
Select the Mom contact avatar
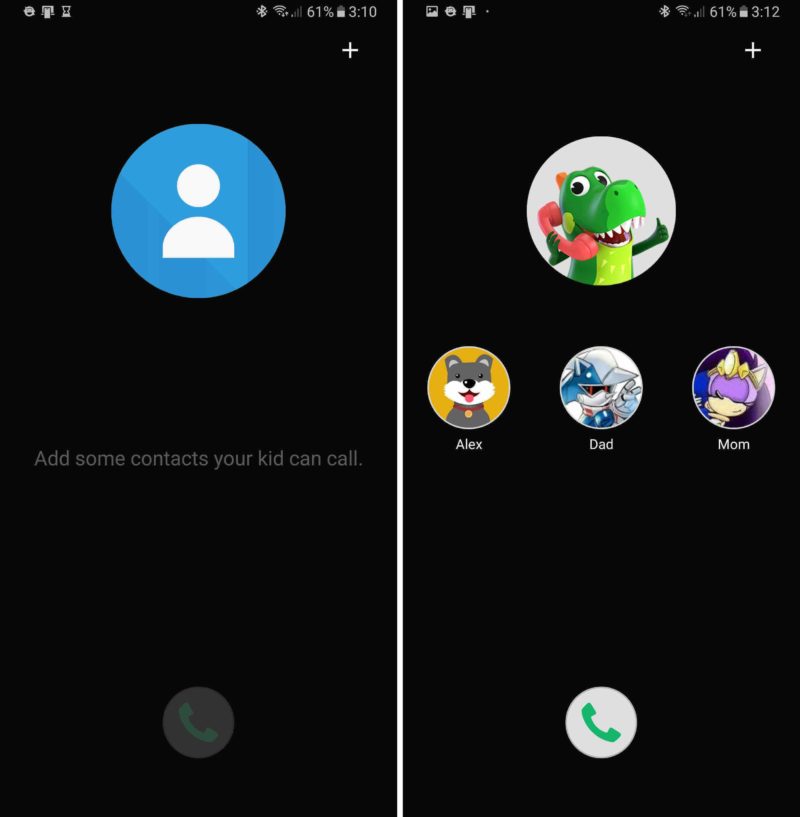click(733, 388)
